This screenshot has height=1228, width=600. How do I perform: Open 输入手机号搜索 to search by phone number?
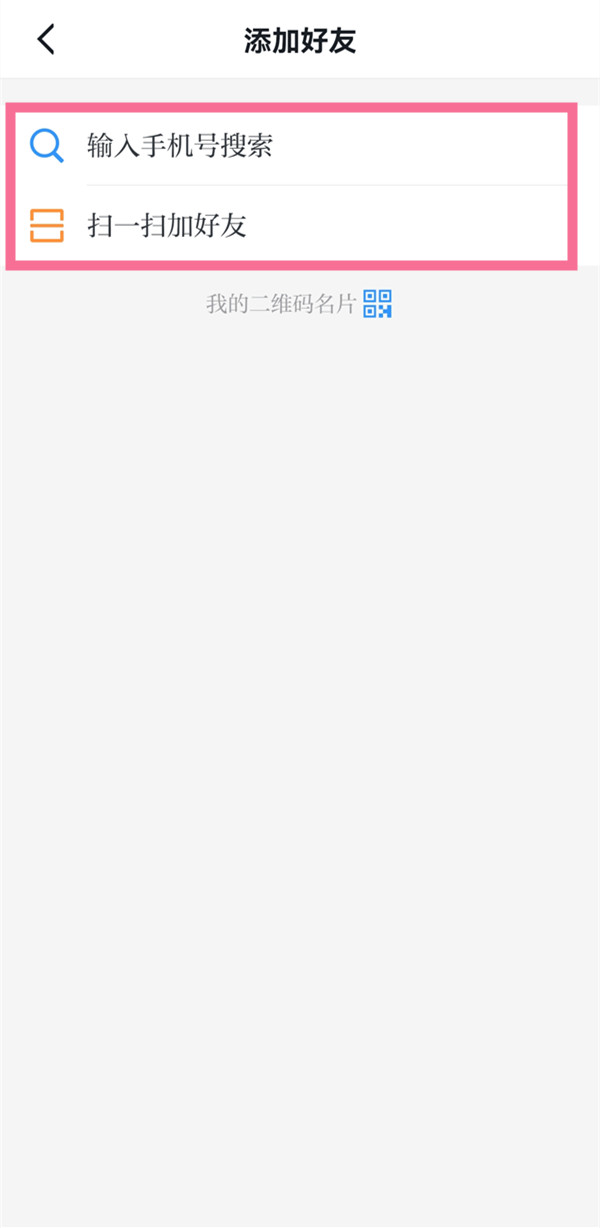coord(292,147)
